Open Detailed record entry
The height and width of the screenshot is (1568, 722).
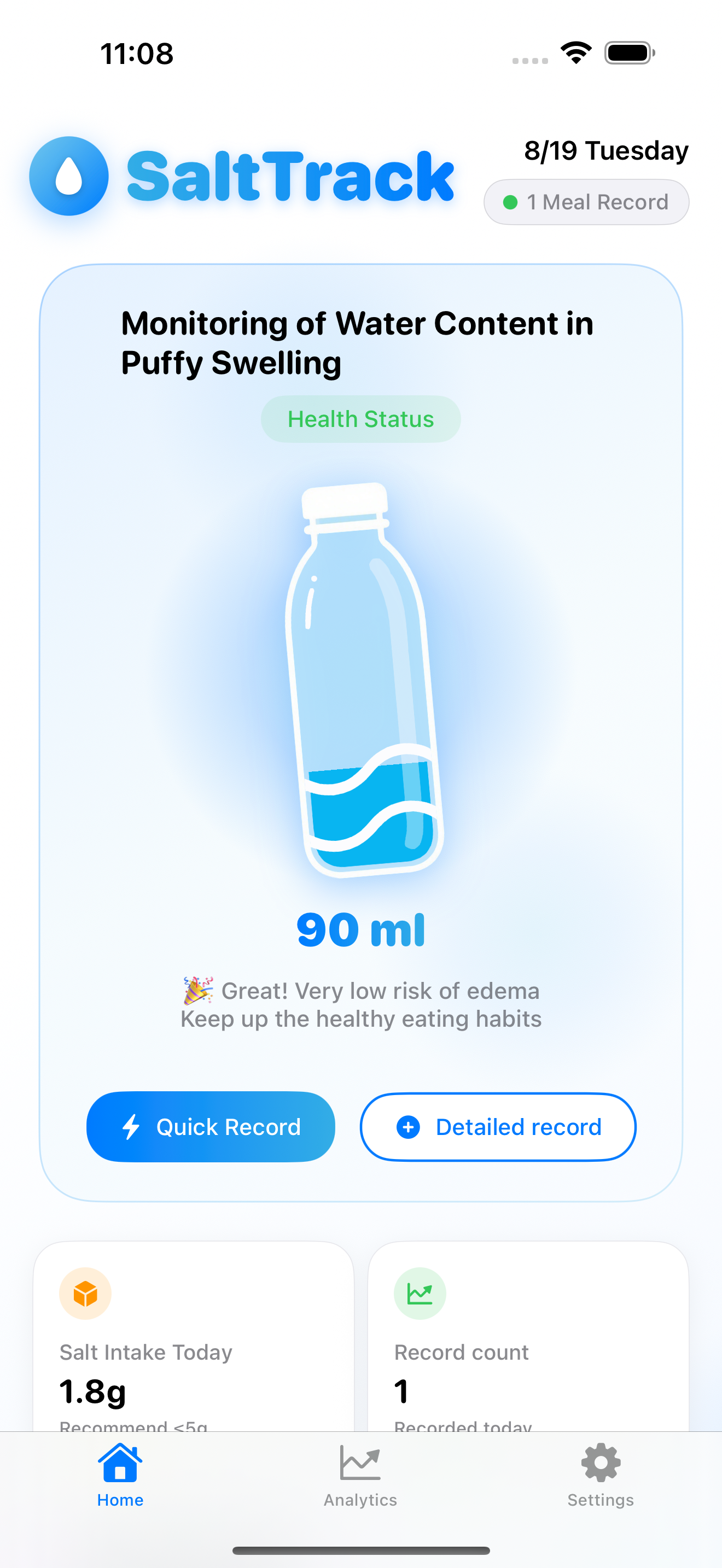coord(498,1127)
